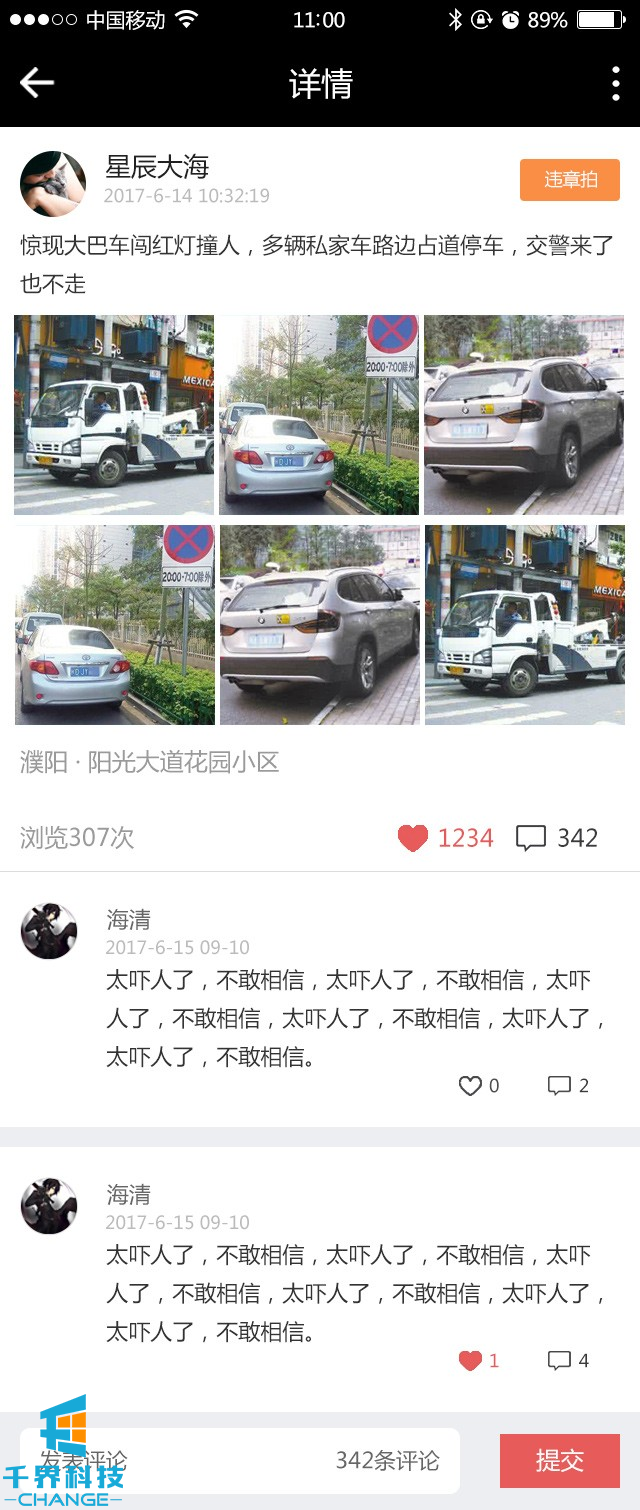640x1510 pixels.
Task: View the first tow truck photo
Action: [114, 415]
